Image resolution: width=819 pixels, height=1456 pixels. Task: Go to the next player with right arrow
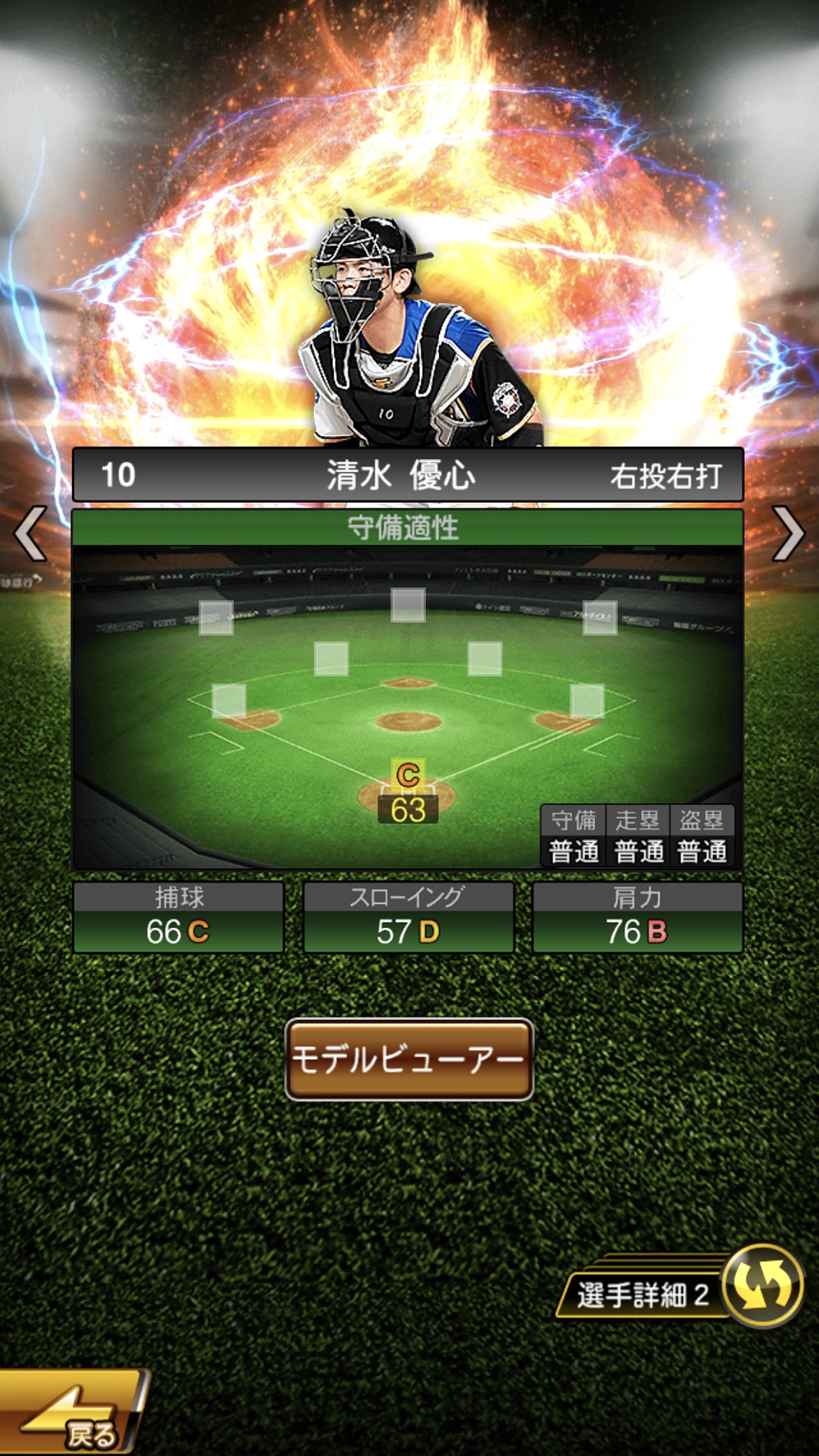click(x=787, y=534)
